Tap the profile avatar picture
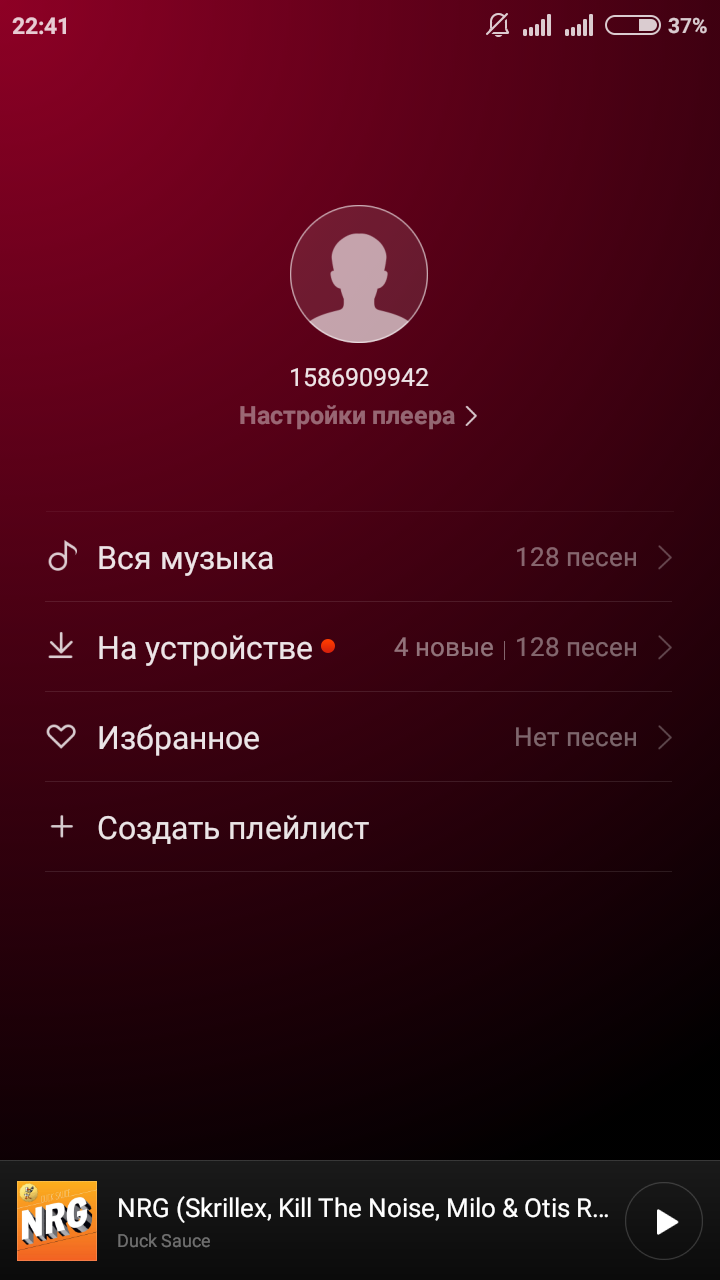Screen dimensions: 720x1280 [359, 274]
